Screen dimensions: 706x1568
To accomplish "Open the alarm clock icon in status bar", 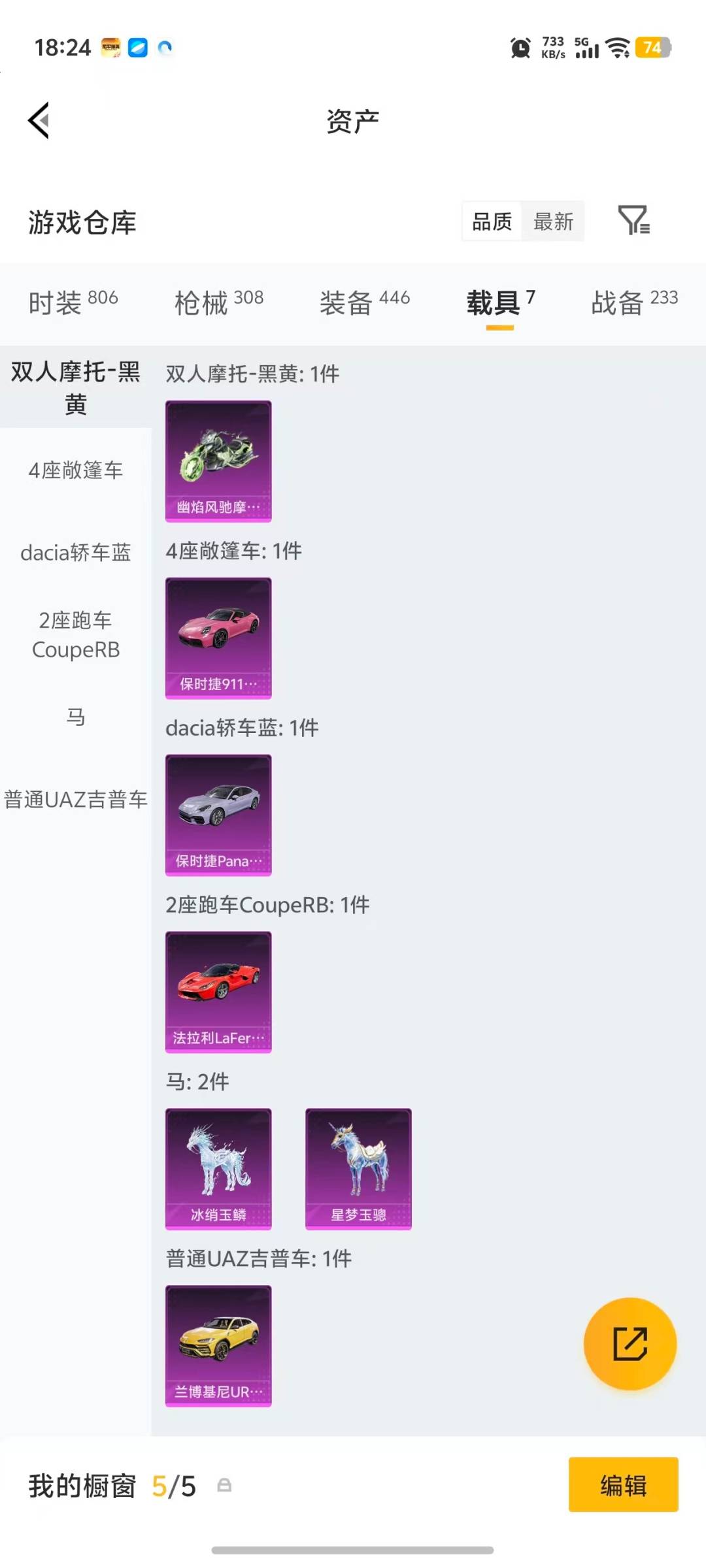I will click(520, 48).
